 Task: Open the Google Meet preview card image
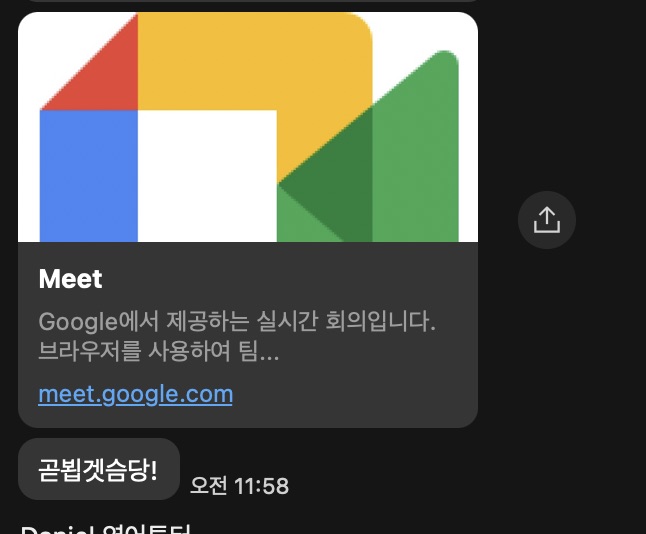248,127
